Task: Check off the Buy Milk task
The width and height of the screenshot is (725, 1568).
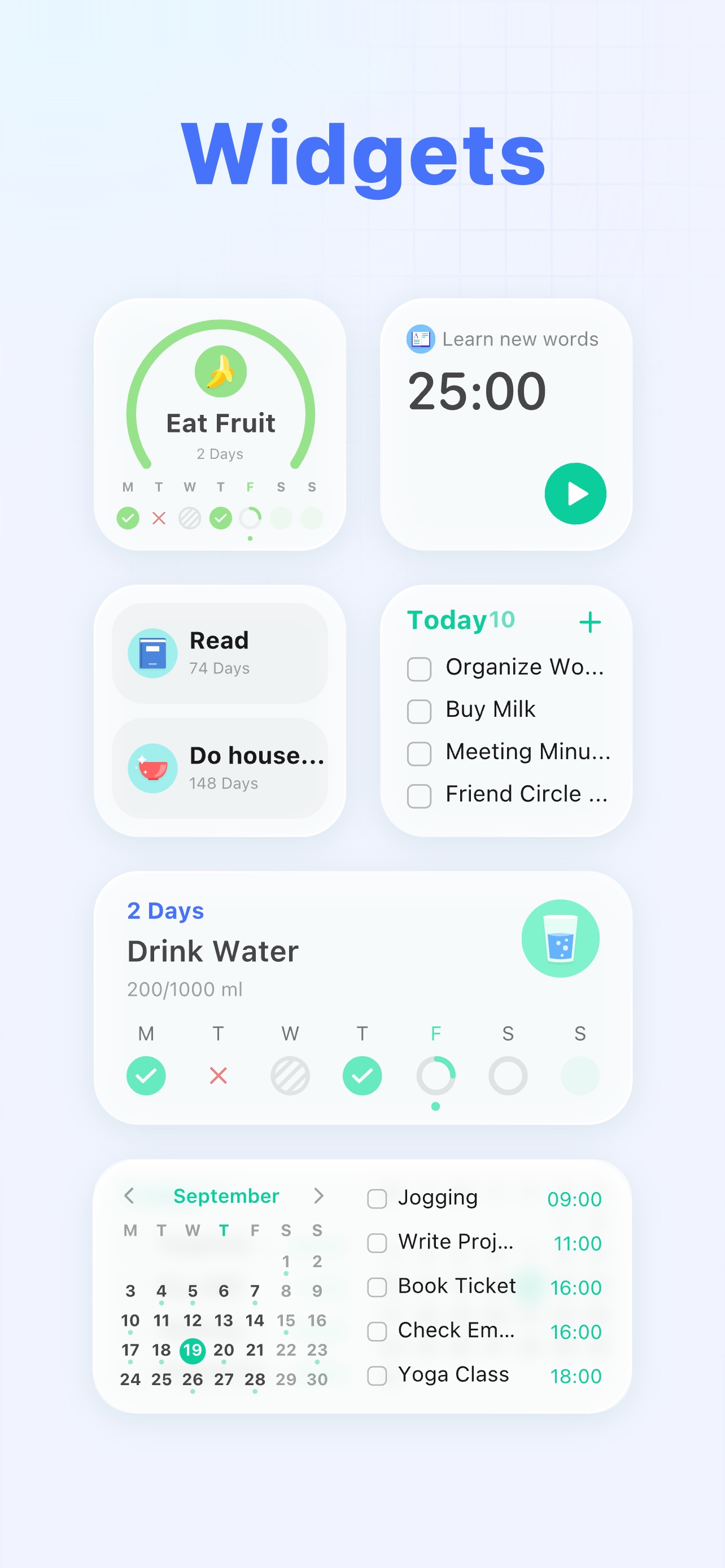Action: click(419, 712)
